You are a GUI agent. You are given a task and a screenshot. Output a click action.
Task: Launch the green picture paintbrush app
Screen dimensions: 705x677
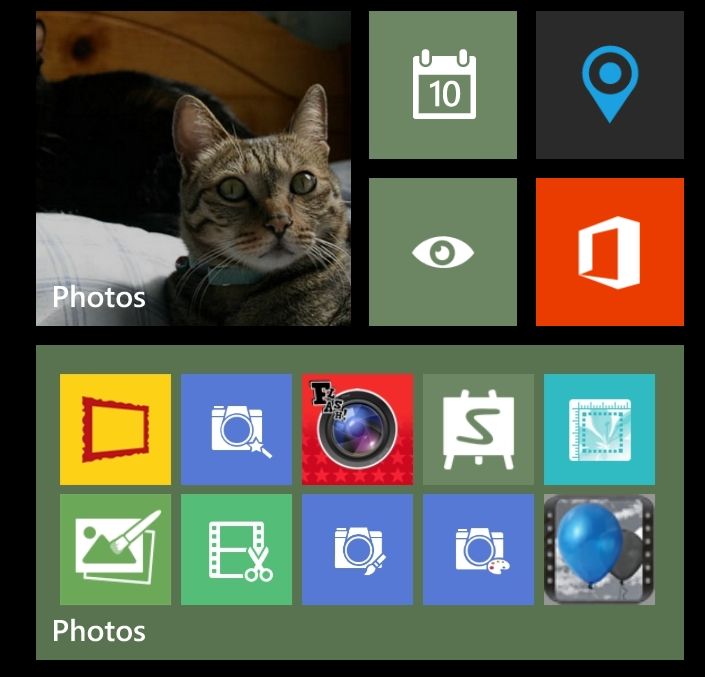coord(115,549)
